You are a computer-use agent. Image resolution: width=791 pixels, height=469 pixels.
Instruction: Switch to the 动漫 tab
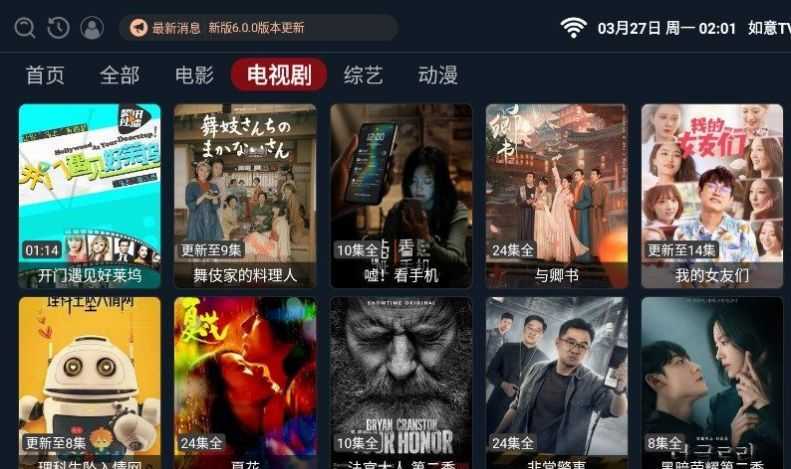click(437, 75)
